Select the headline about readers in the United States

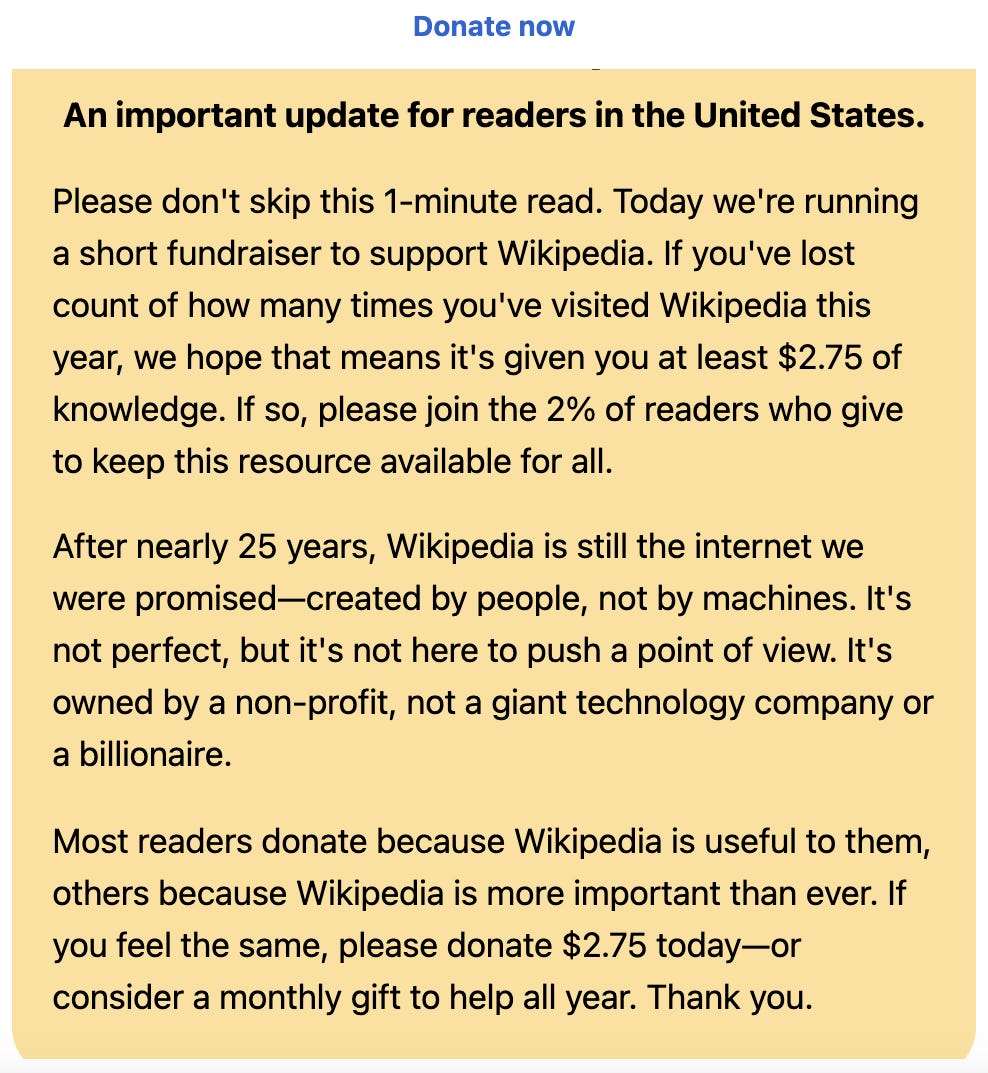pyautogui.click(x=494, y=115)
